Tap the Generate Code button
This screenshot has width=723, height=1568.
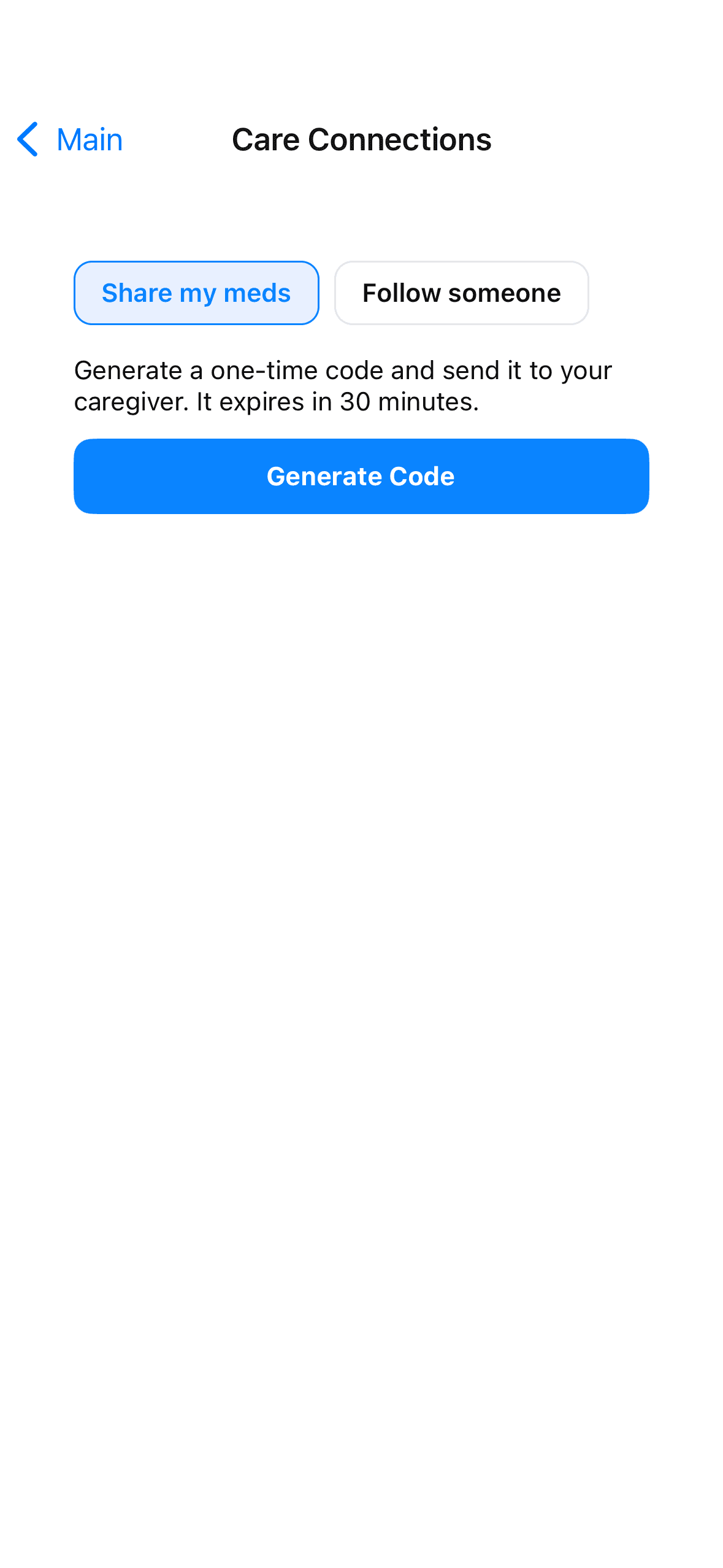point(361,476)
